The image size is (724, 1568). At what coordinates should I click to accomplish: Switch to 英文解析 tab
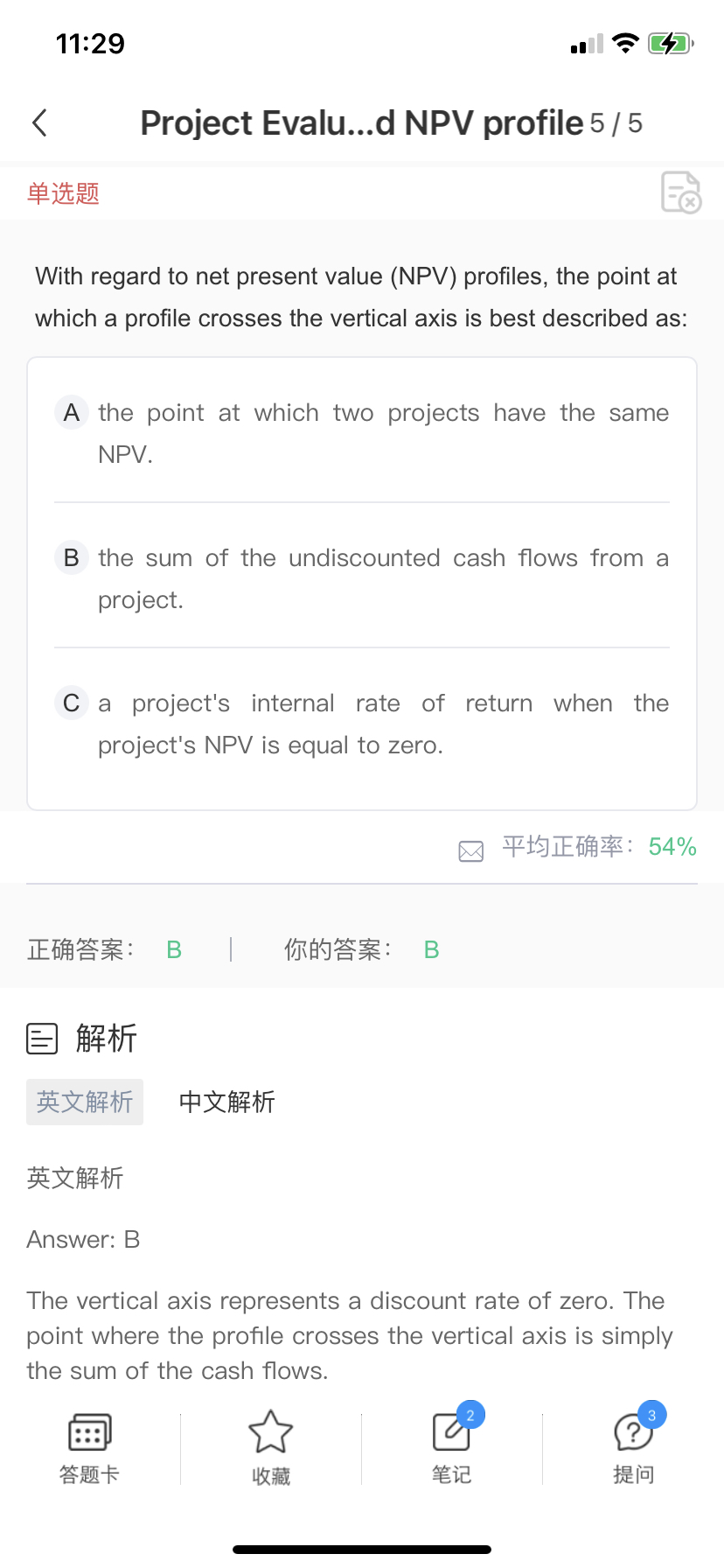pyautogui.click(x=85, y=1102)
